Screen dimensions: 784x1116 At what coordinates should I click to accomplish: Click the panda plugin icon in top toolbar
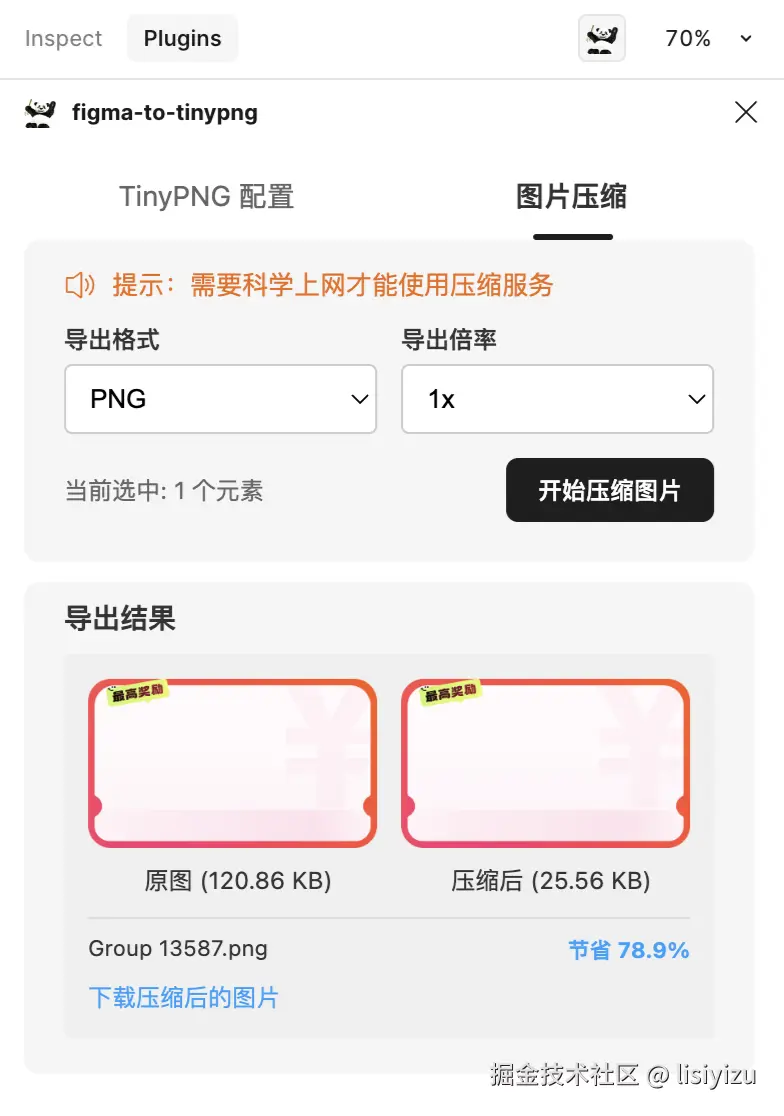(x=601, y=38)
